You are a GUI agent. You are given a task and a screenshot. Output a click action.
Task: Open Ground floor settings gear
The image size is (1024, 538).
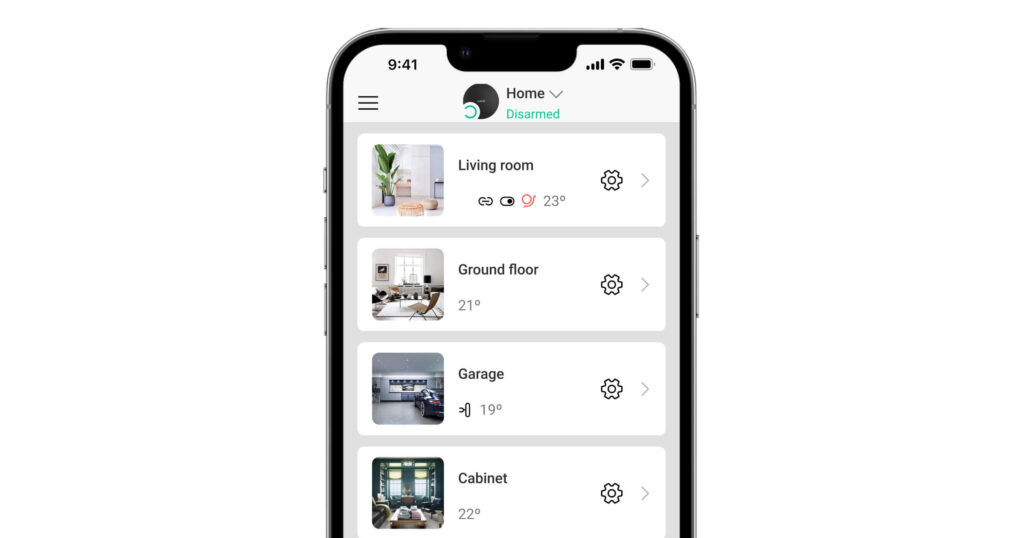611,284
